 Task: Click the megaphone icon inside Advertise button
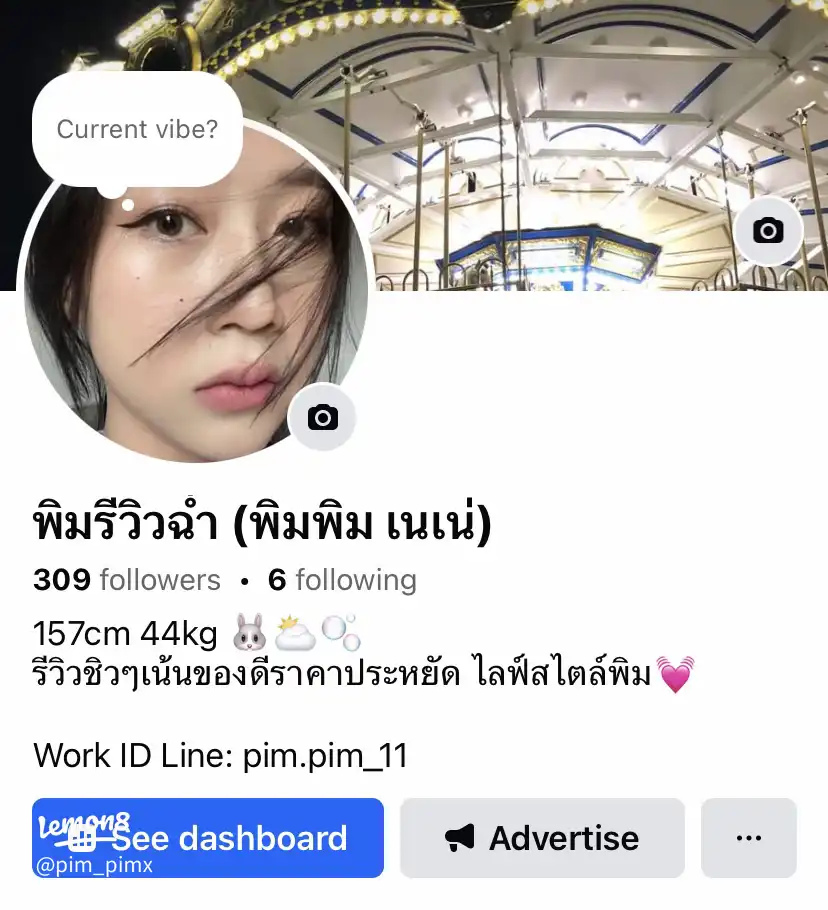tap(459, 838)
